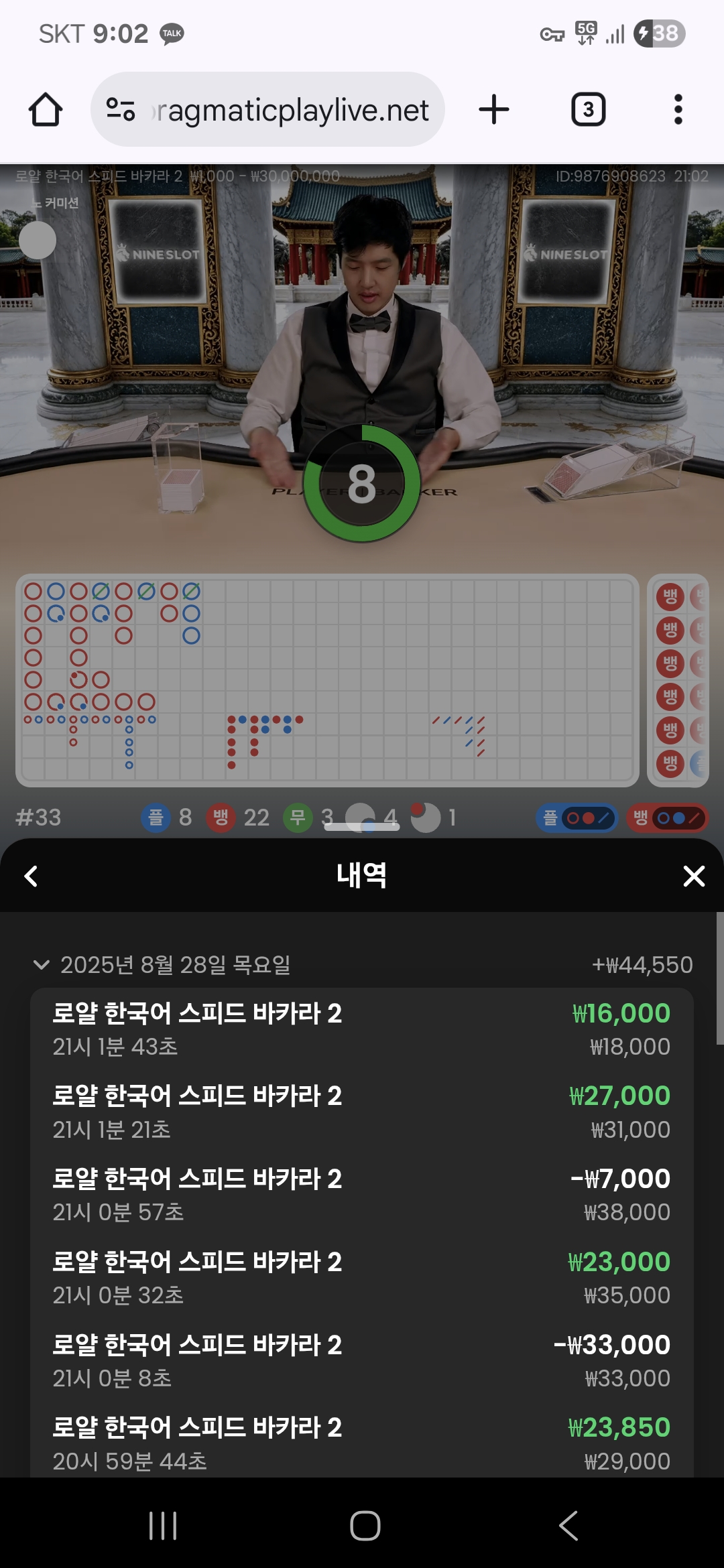Screen dimensions: 724x1568
Task: Open a new browser tab
Action: pyautogui.click(x=494, y=109)
